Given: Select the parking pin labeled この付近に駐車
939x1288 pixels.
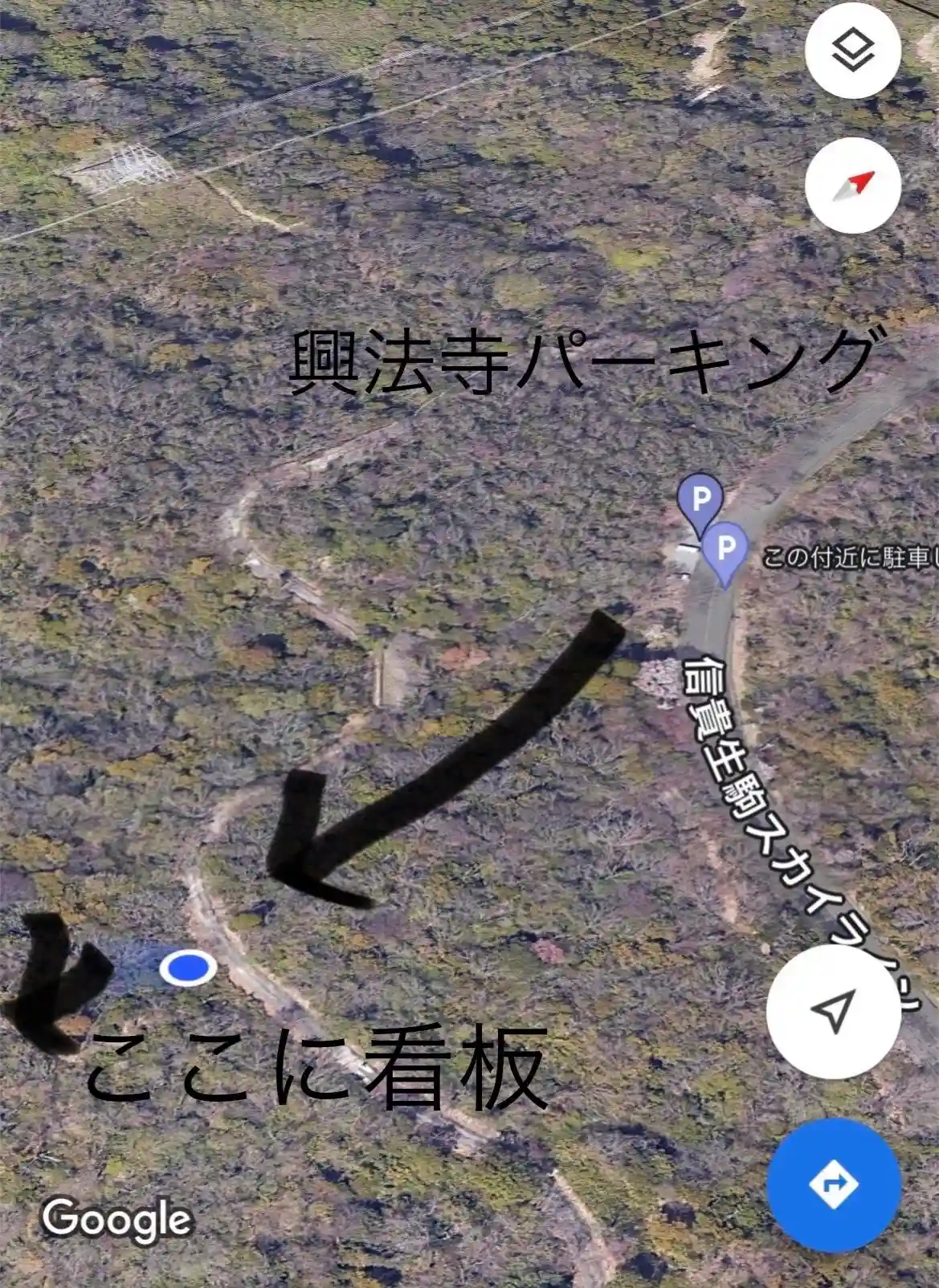Looking at the screenshot, I should tap(726, 552).
